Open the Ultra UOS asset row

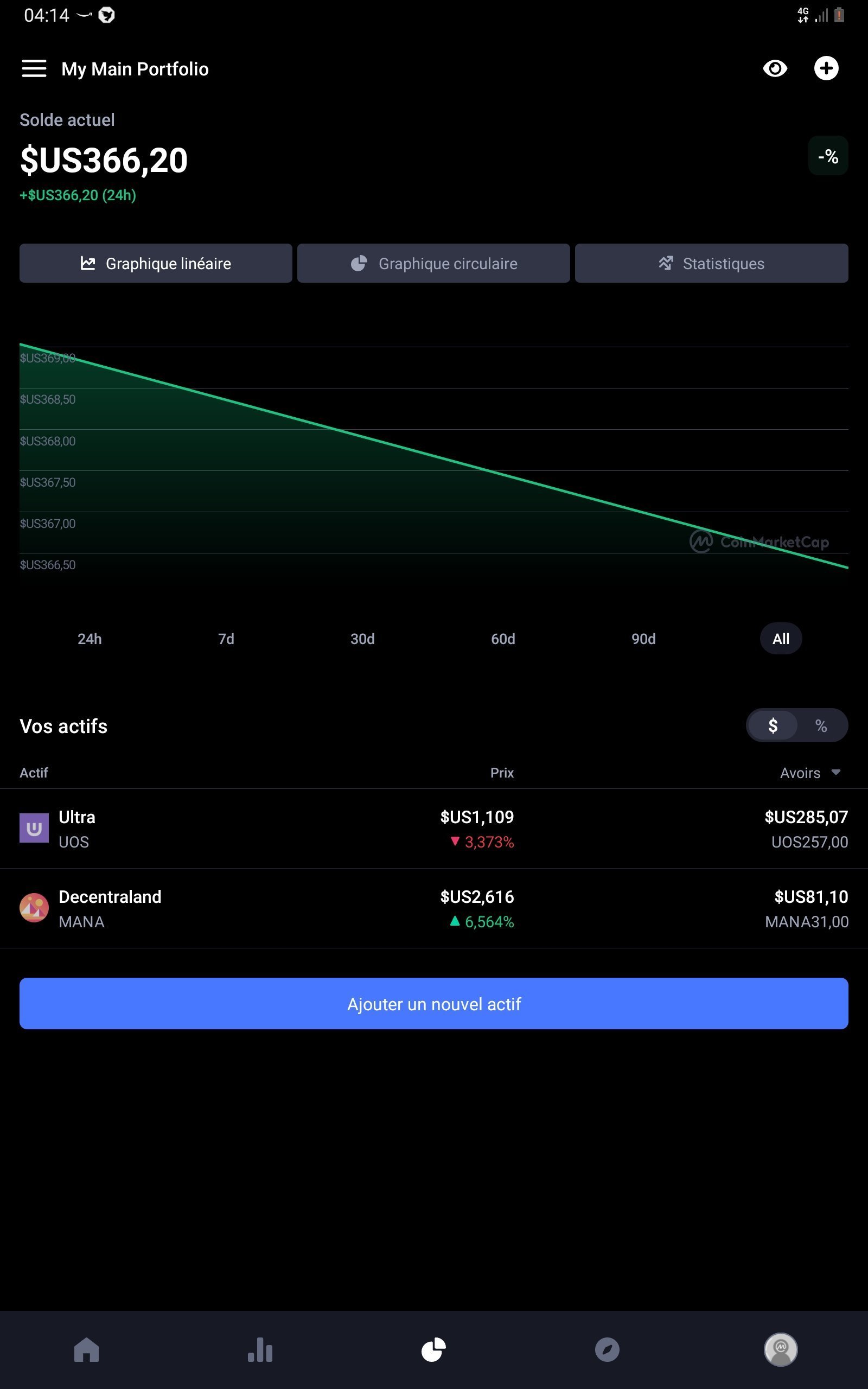click(433, 829)
